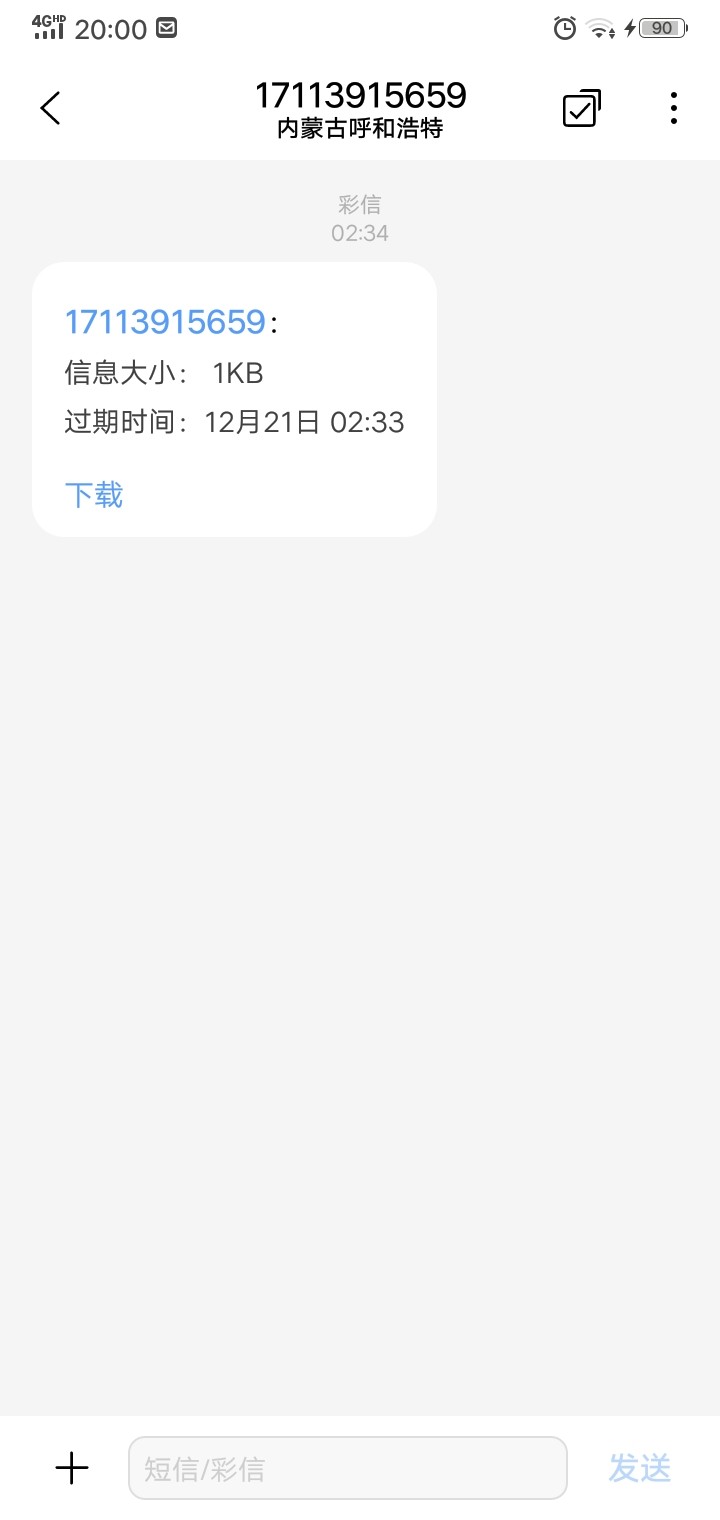Tap the multi-select checkbox icon

coord(582,108)
